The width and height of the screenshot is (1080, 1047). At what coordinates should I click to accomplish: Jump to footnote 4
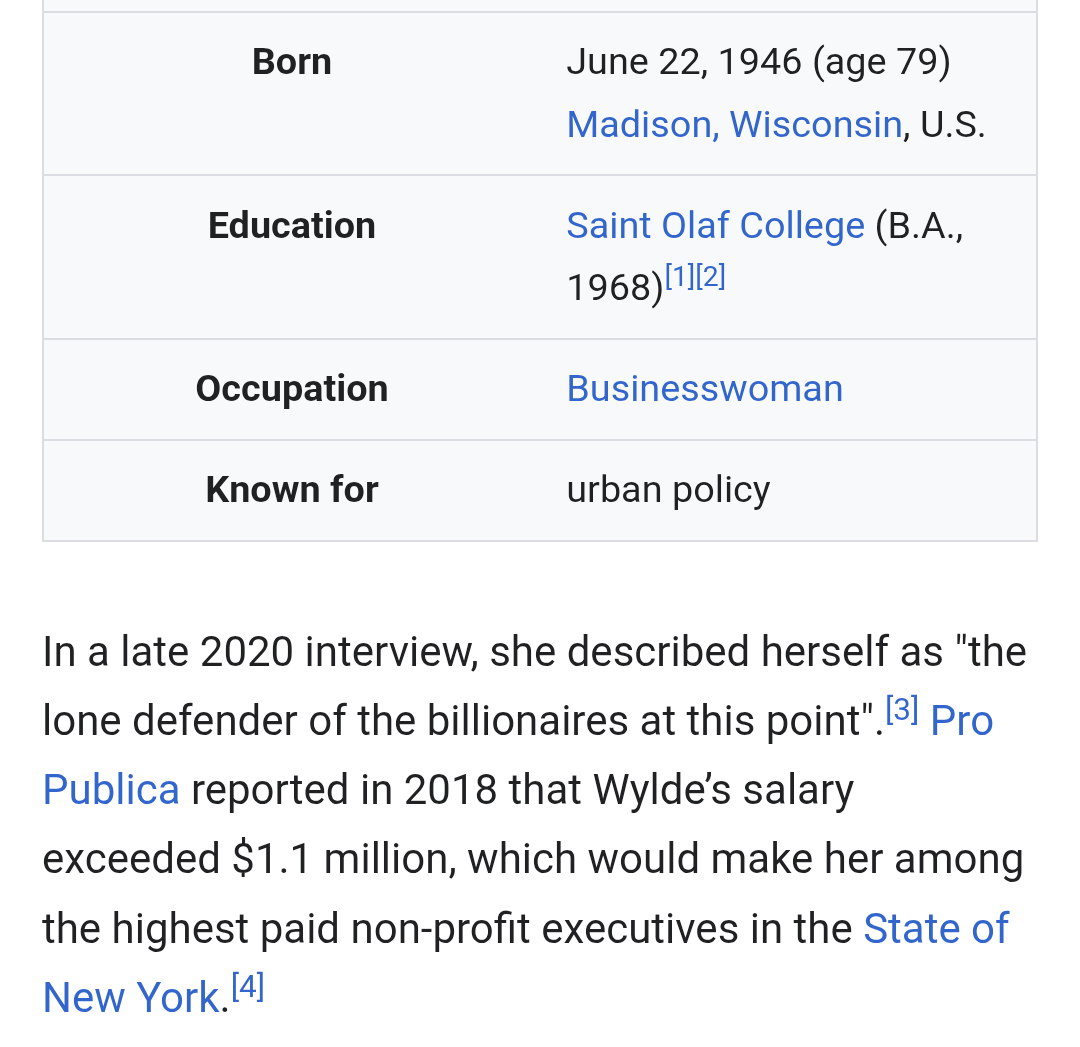coord(247,987)
